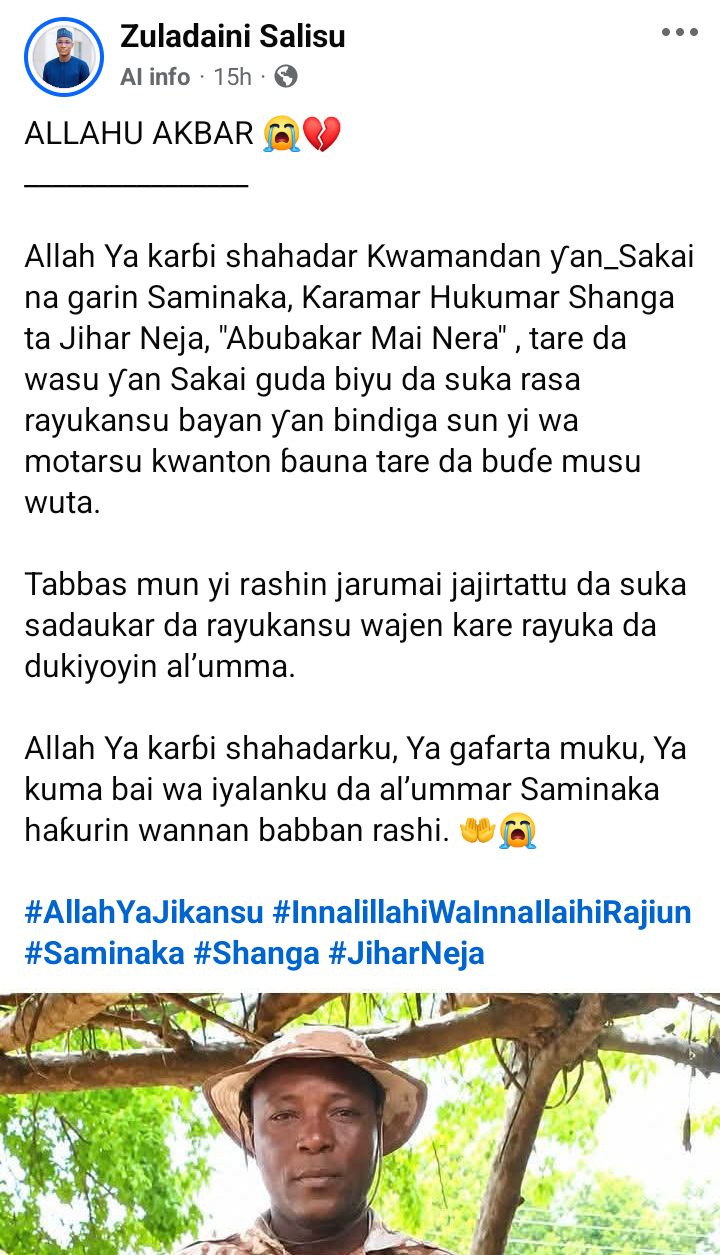Viewport: 720px width, 1255px height.
Task: Open the #Saminaka hashtag
Action: tap(104, 953)
